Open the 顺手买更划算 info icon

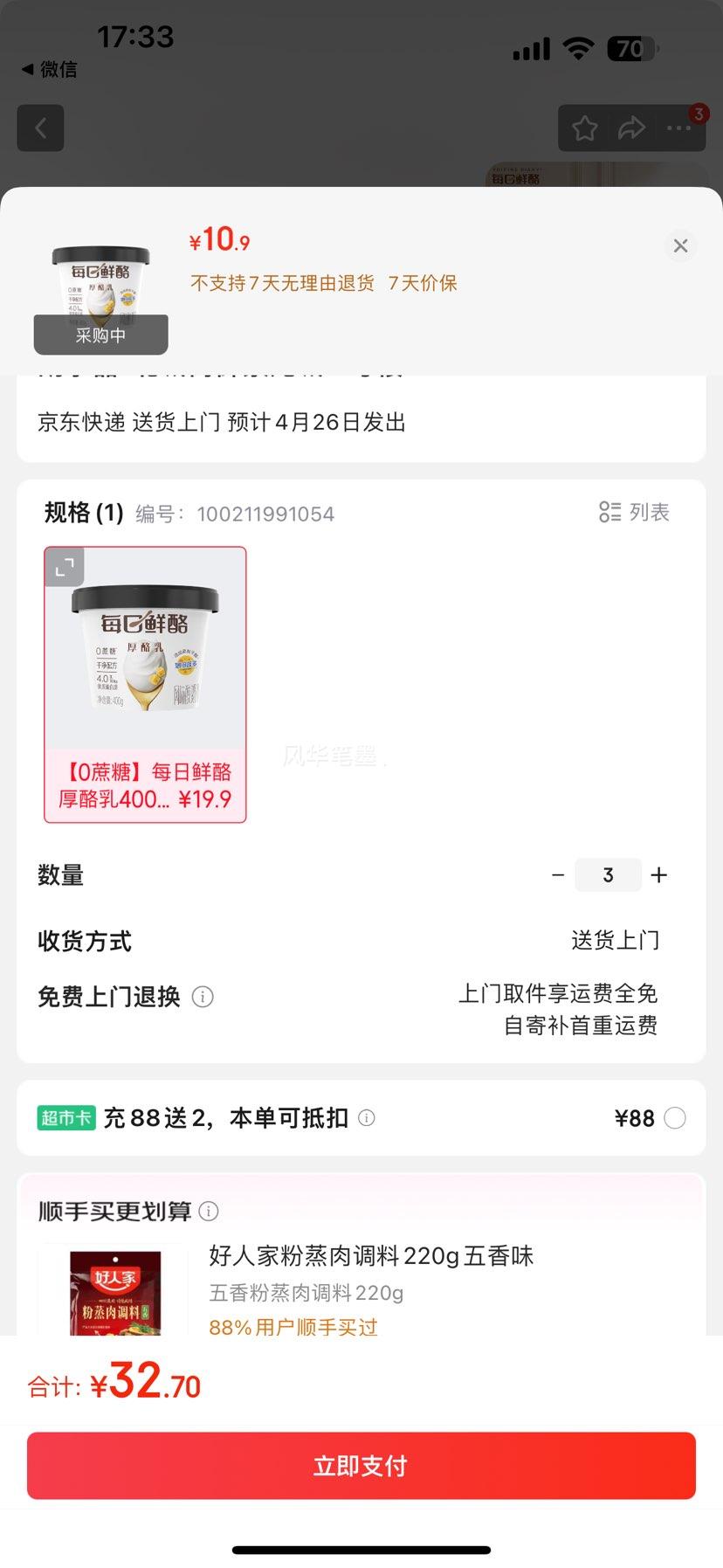tap(209, 1212)
